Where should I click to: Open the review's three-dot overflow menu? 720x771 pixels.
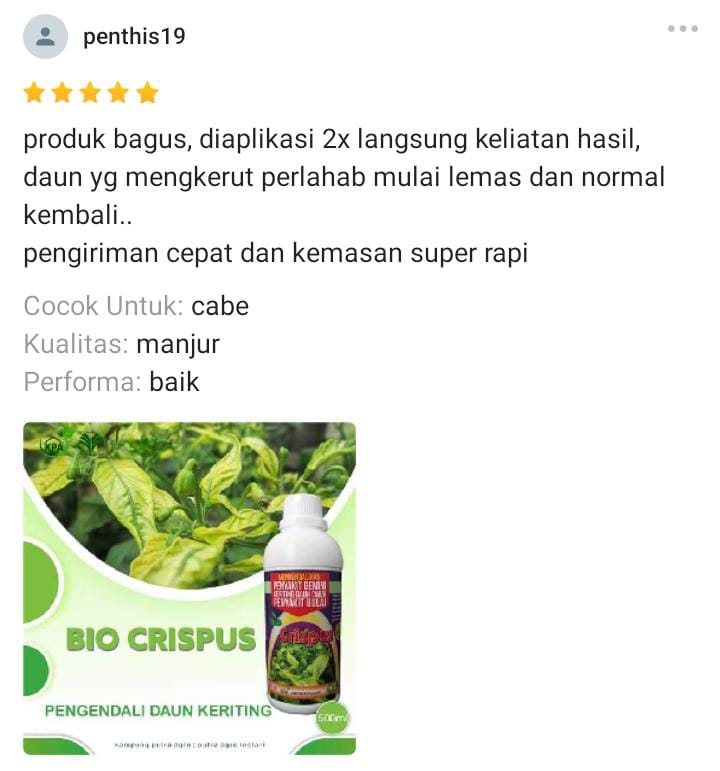[683, 28]
